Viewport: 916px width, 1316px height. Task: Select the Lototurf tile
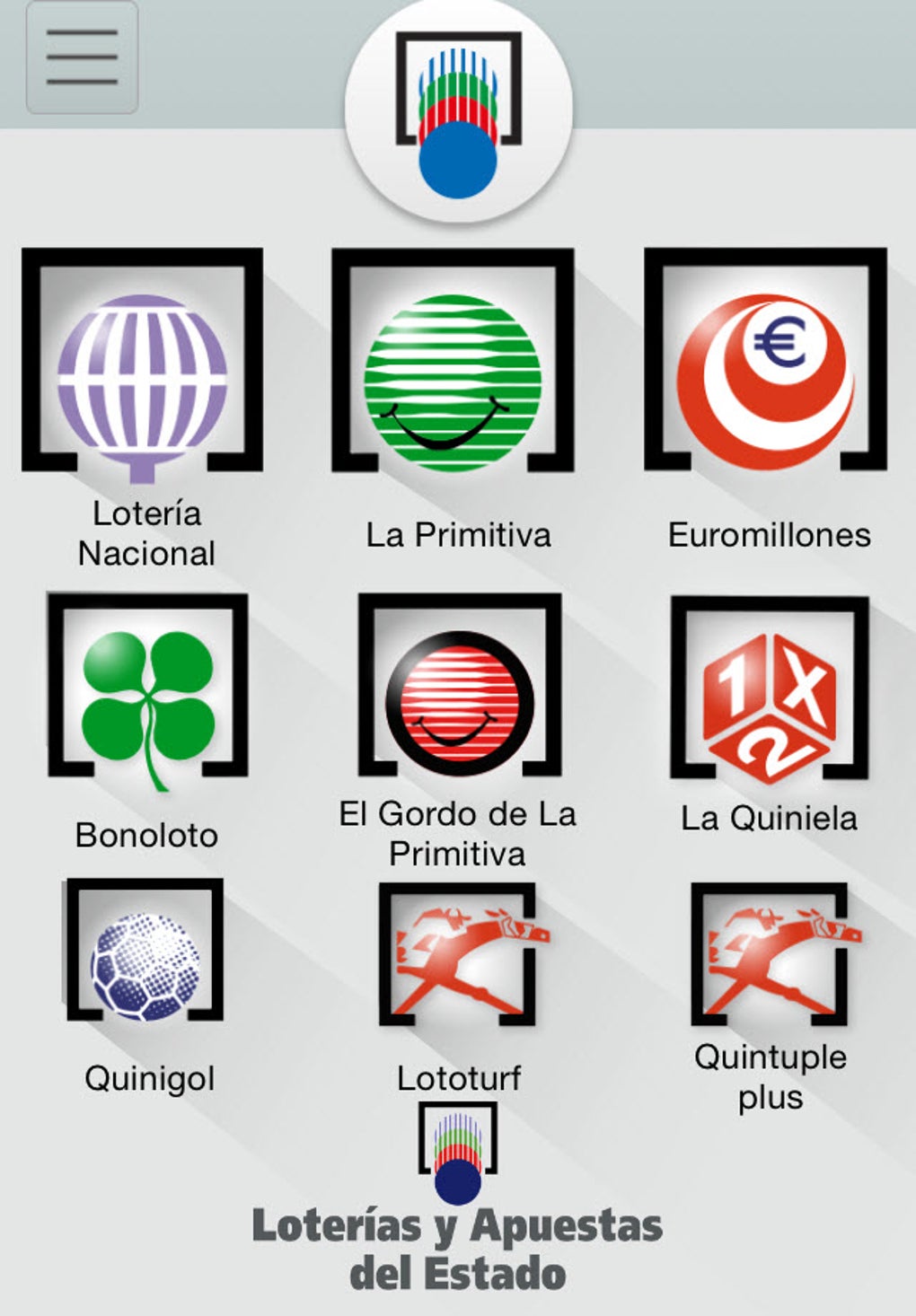tap(458, 962)
